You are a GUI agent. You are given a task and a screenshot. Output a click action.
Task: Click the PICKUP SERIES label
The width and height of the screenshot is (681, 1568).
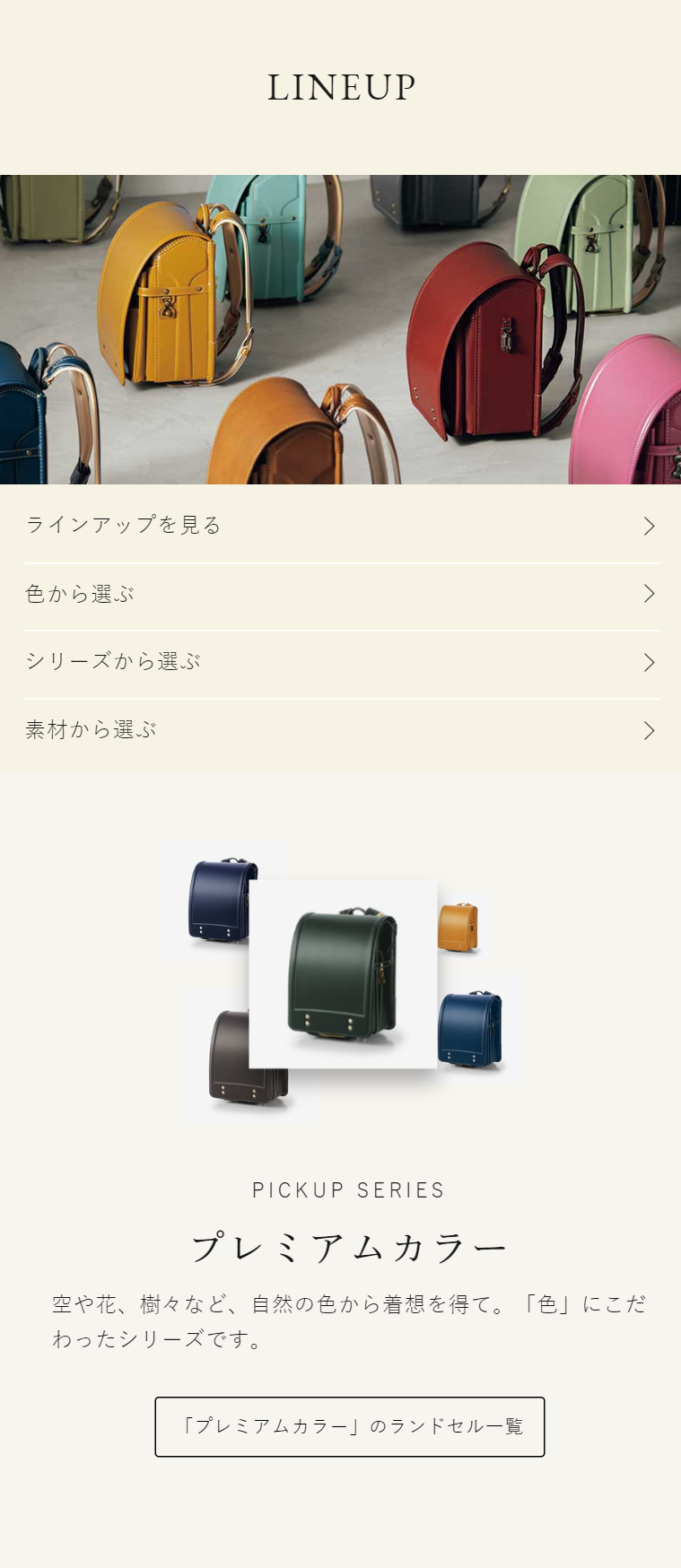349,1190
